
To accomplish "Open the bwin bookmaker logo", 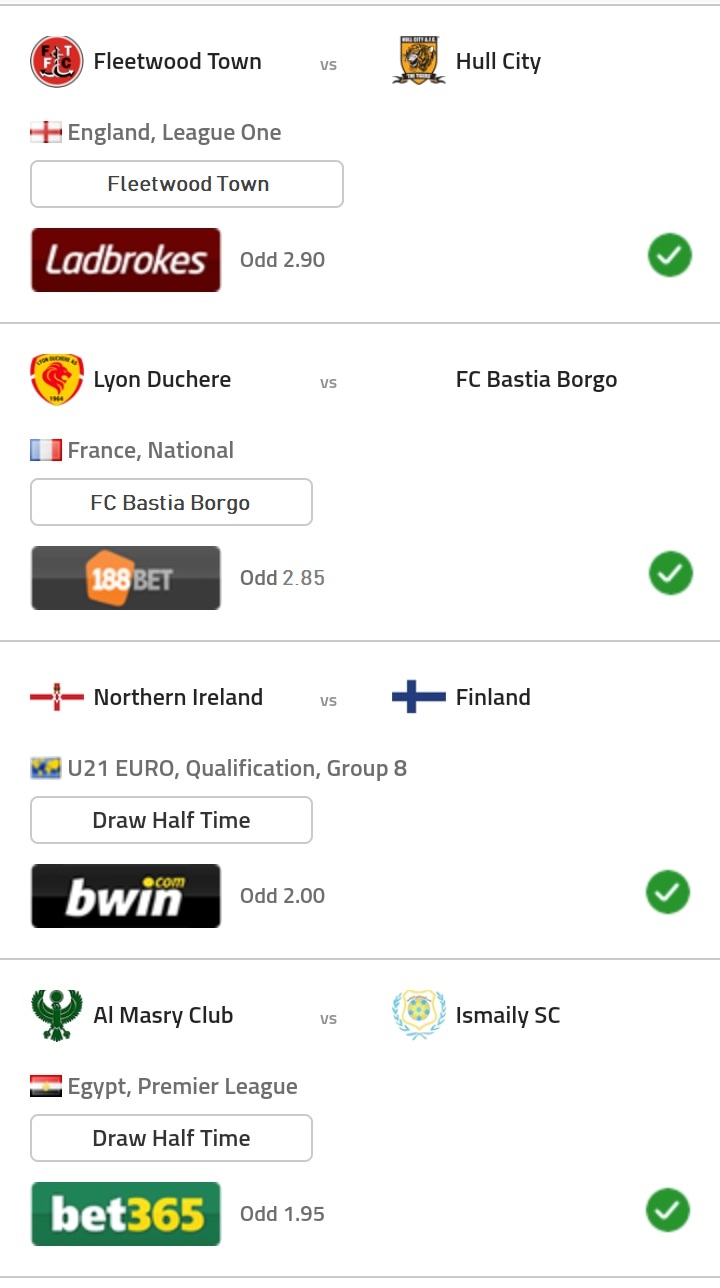I will point(126,896).
